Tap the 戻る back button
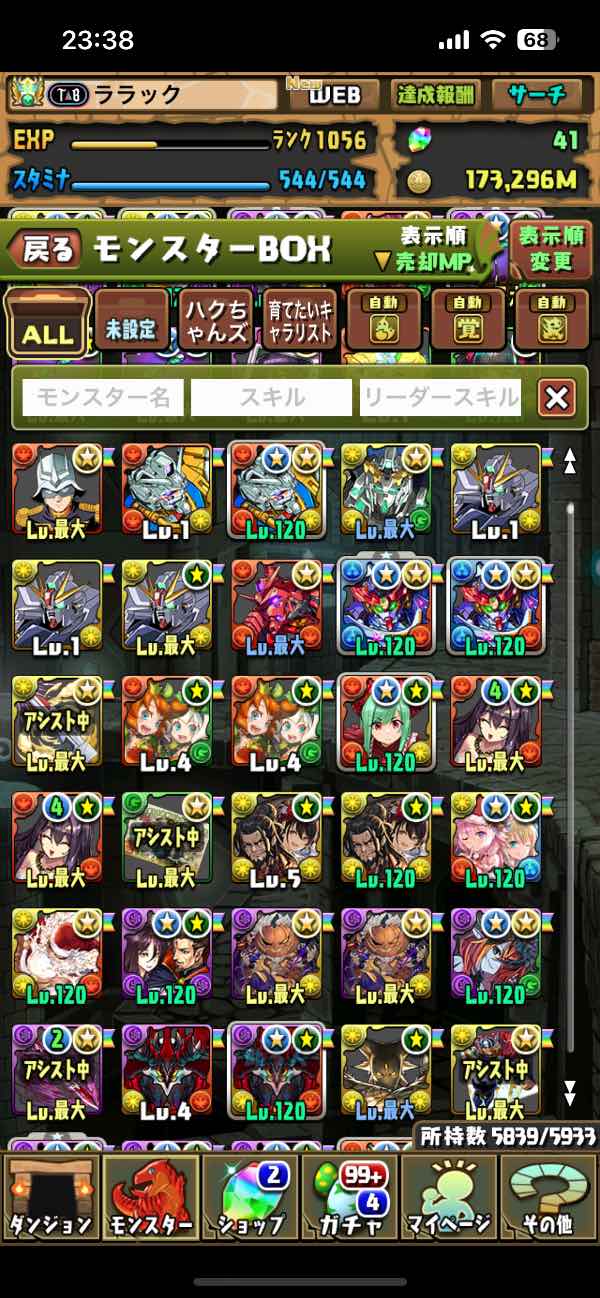The height and width of the screenshot is (1298, 600). pos(48,250)
